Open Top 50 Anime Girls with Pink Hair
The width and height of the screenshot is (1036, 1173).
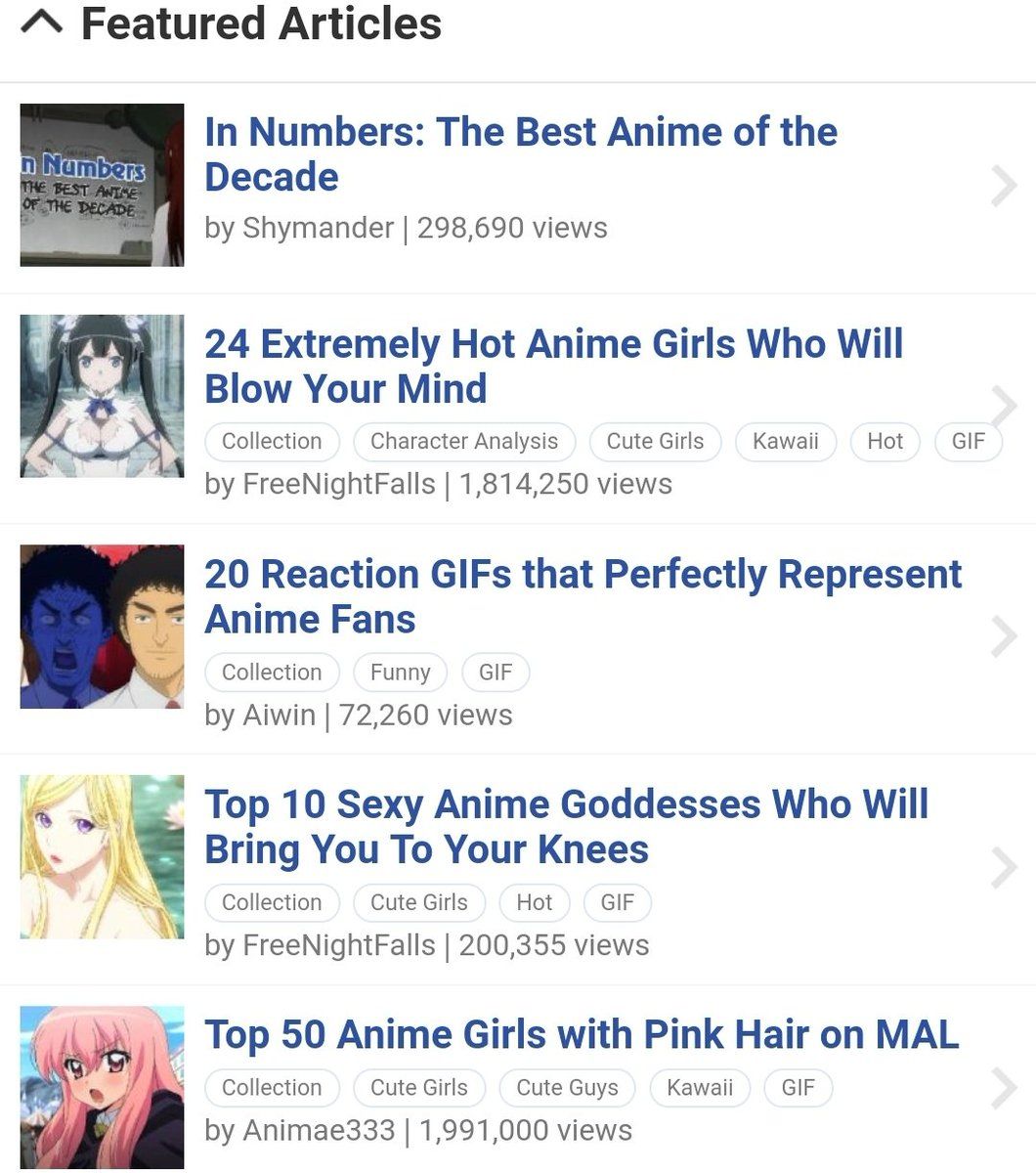coord(581,1035)
